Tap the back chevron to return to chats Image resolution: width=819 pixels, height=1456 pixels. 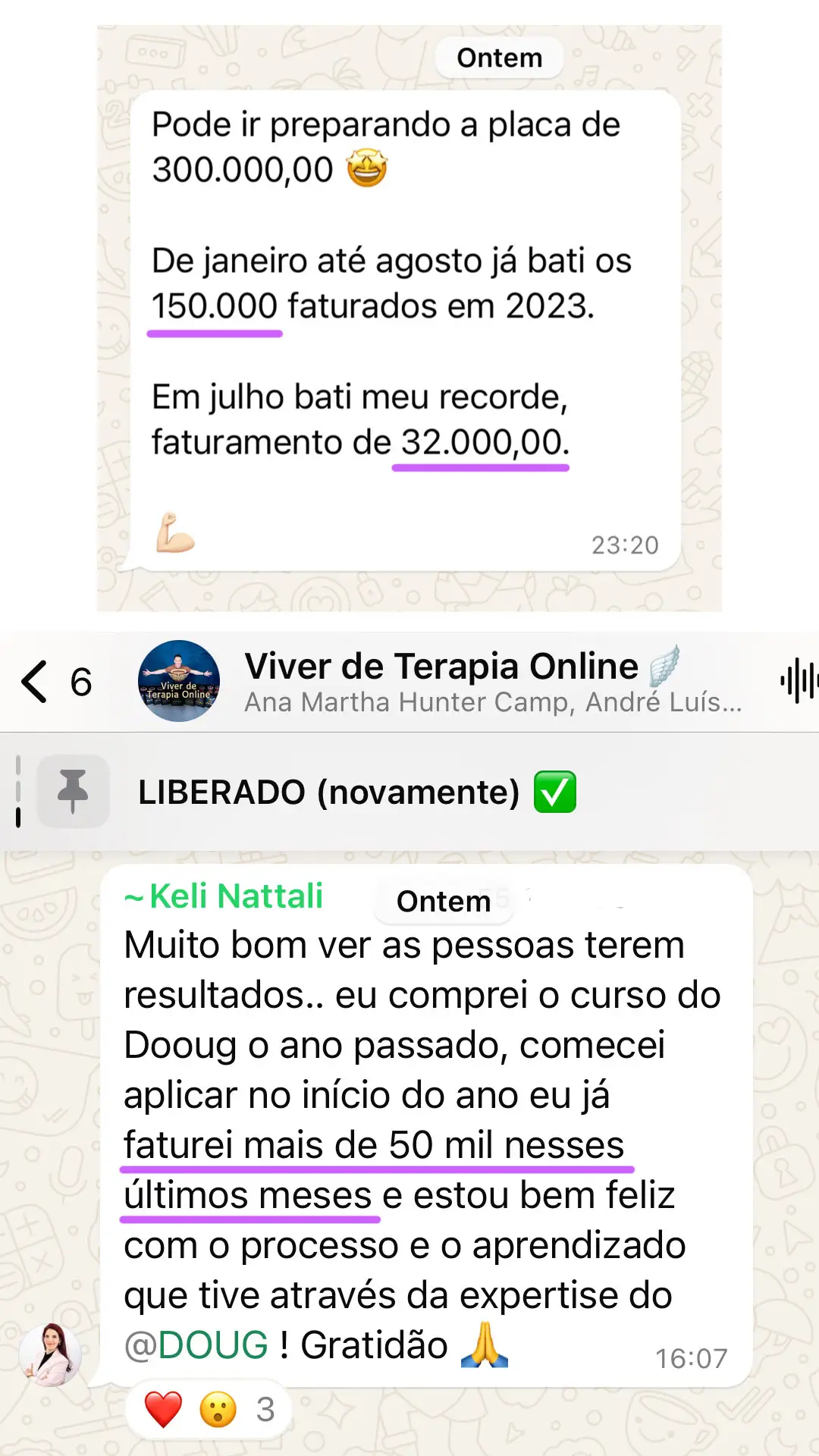tap(34, 681)
